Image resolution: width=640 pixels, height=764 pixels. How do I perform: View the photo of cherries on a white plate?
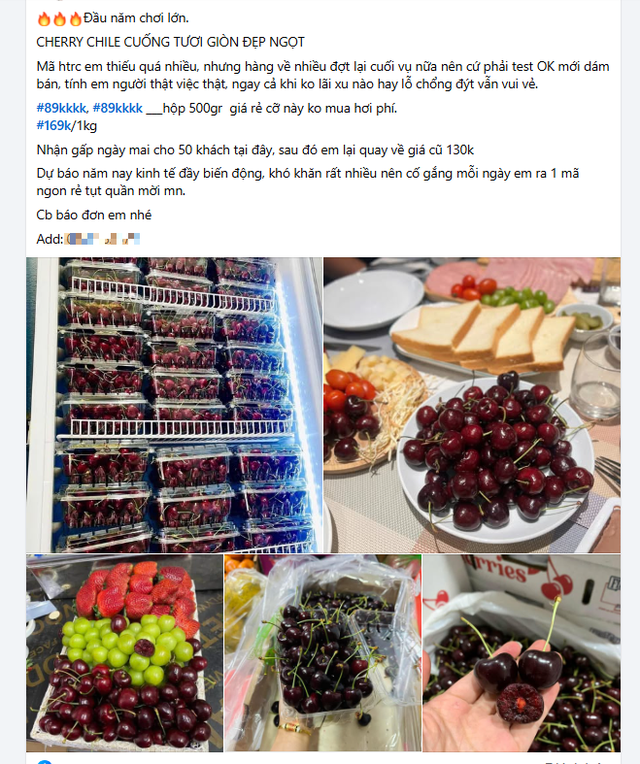472,404
